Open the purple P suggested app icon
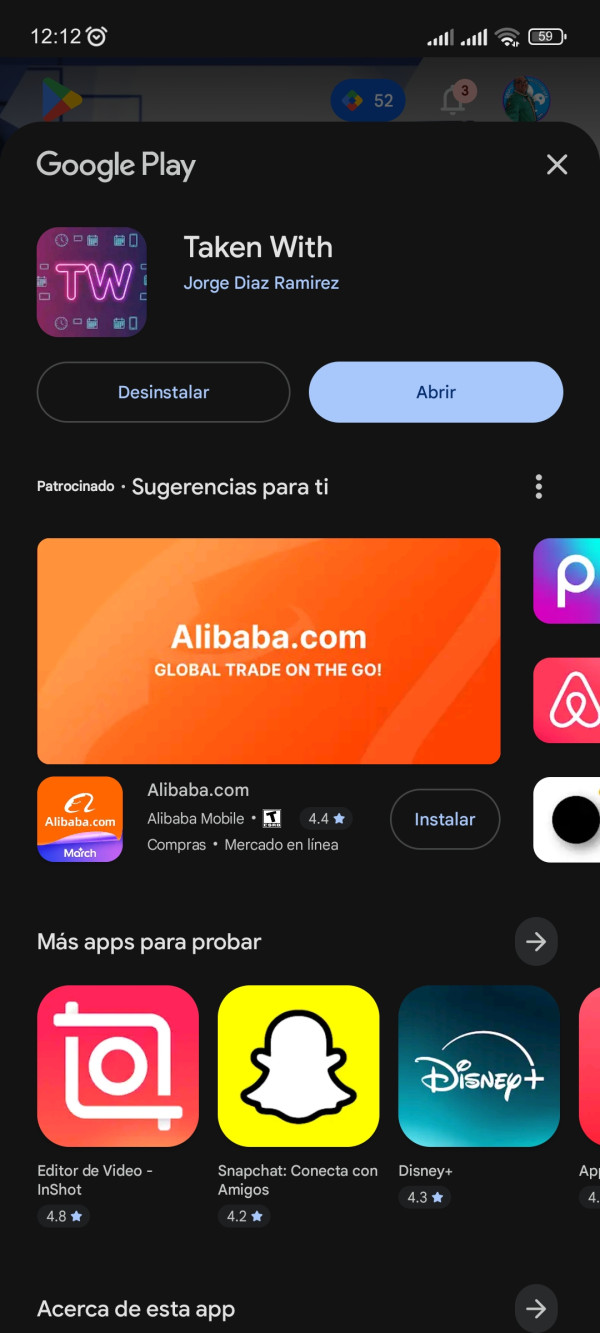 click(568, 581)
